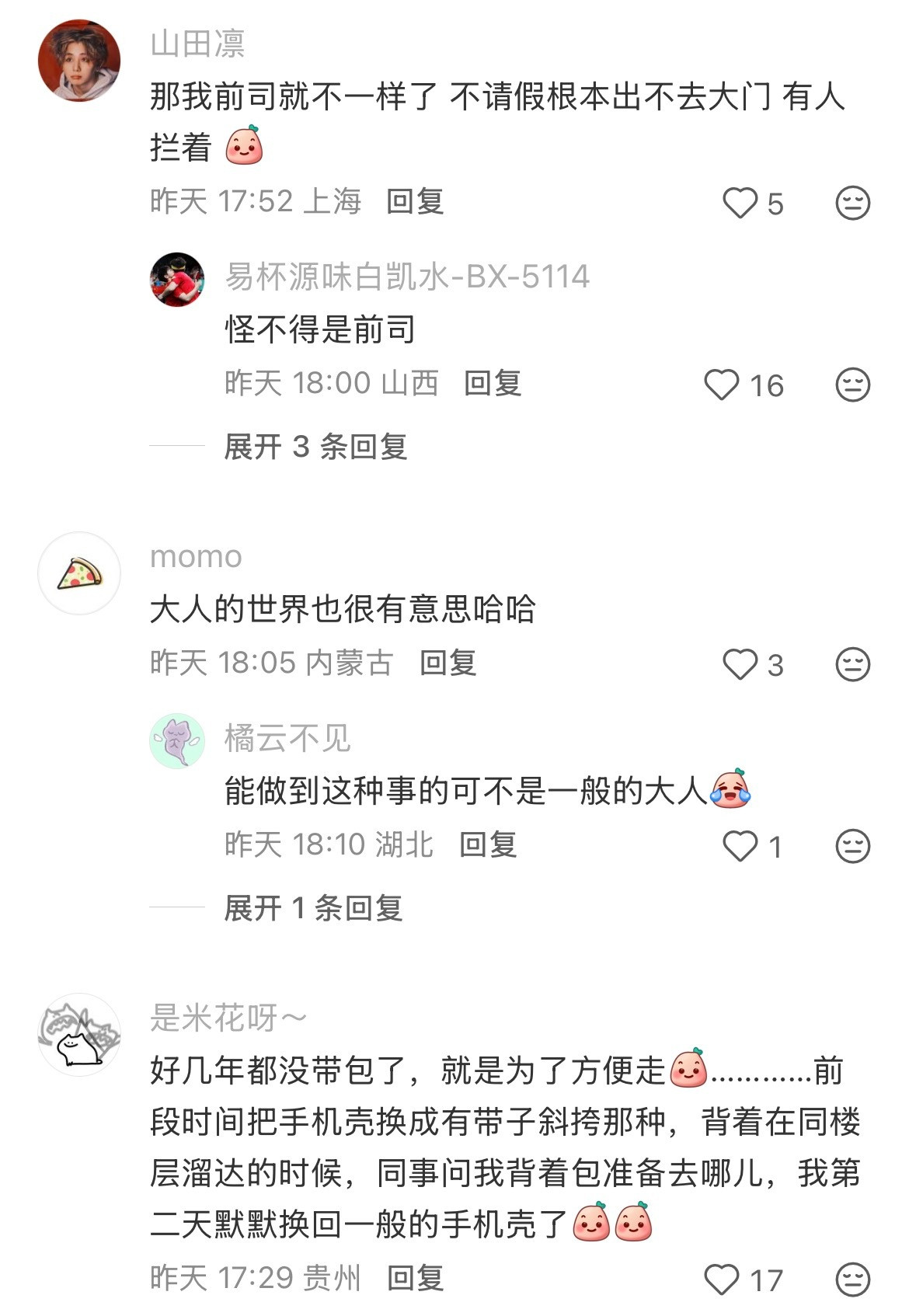Expand the 3 hidden replies under 易杯源味白凯水
This screenshot has width=909, height=1316.
(x=315, y=447)
